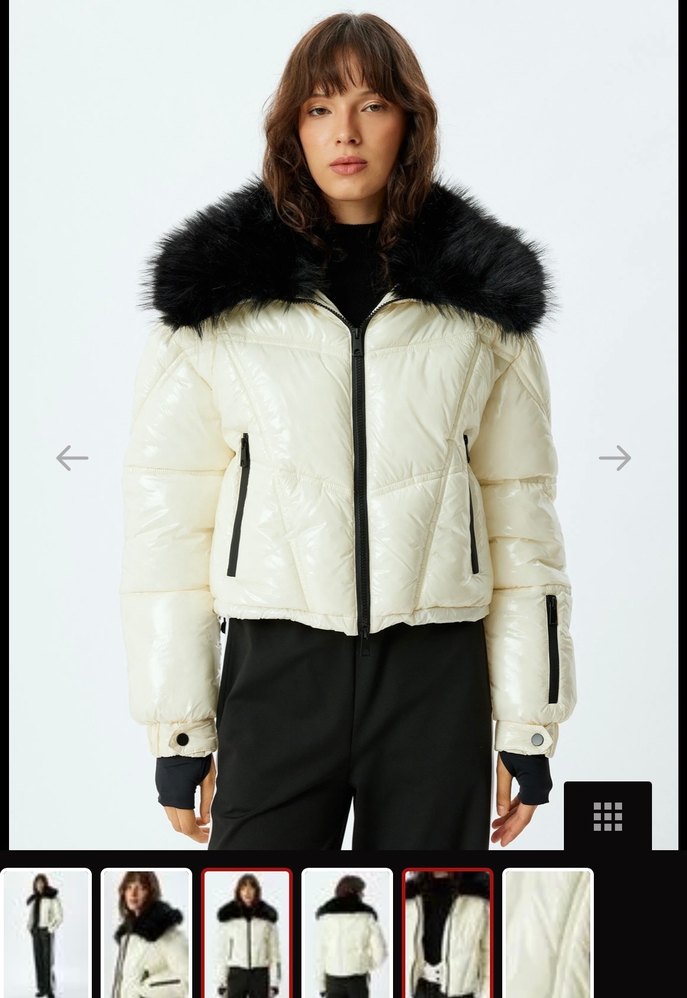The width and height of the screenshot is (687, 998).
Task: Select the full-body model thumbnail
Action: pos(45,932)
